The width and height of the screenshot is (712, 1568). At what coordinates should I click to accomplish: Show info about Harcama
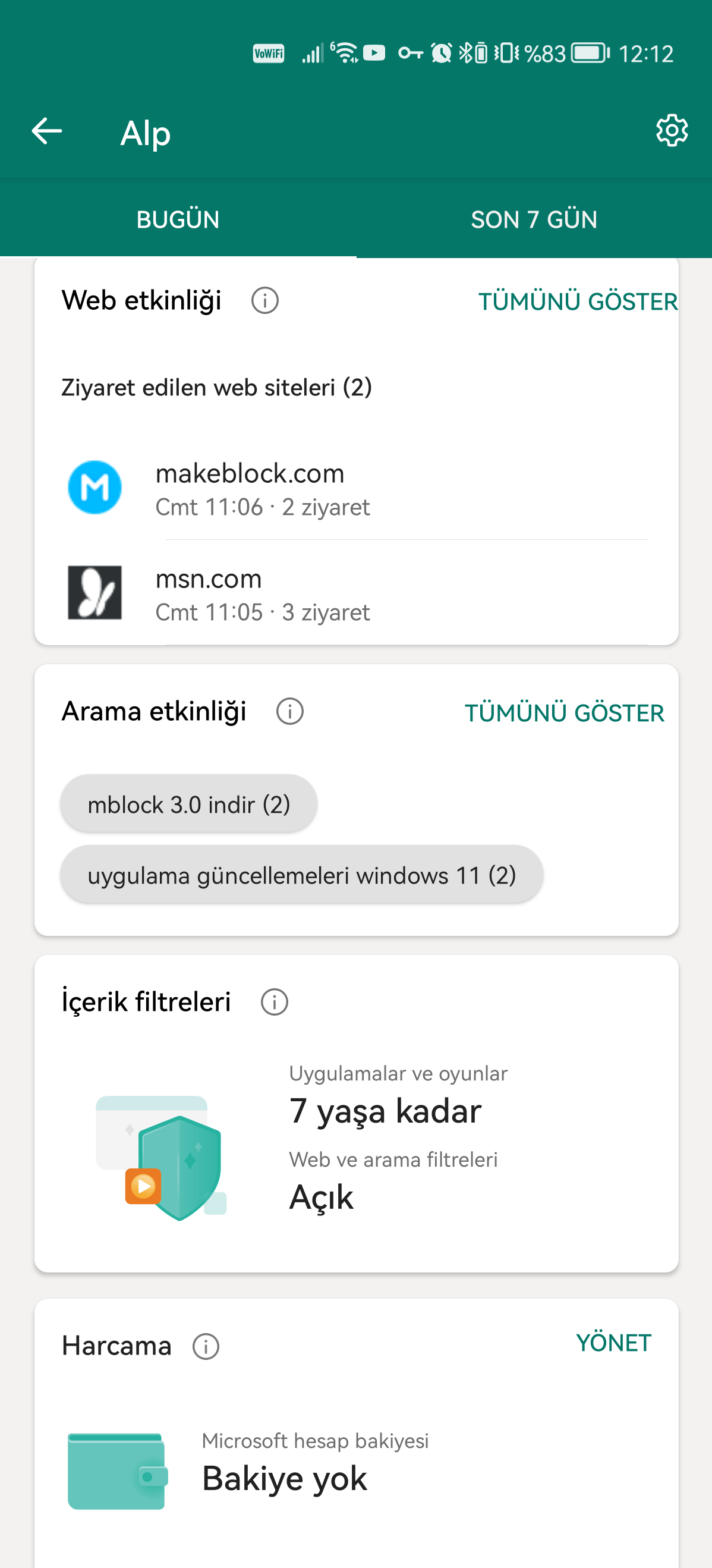point(206,1346)
